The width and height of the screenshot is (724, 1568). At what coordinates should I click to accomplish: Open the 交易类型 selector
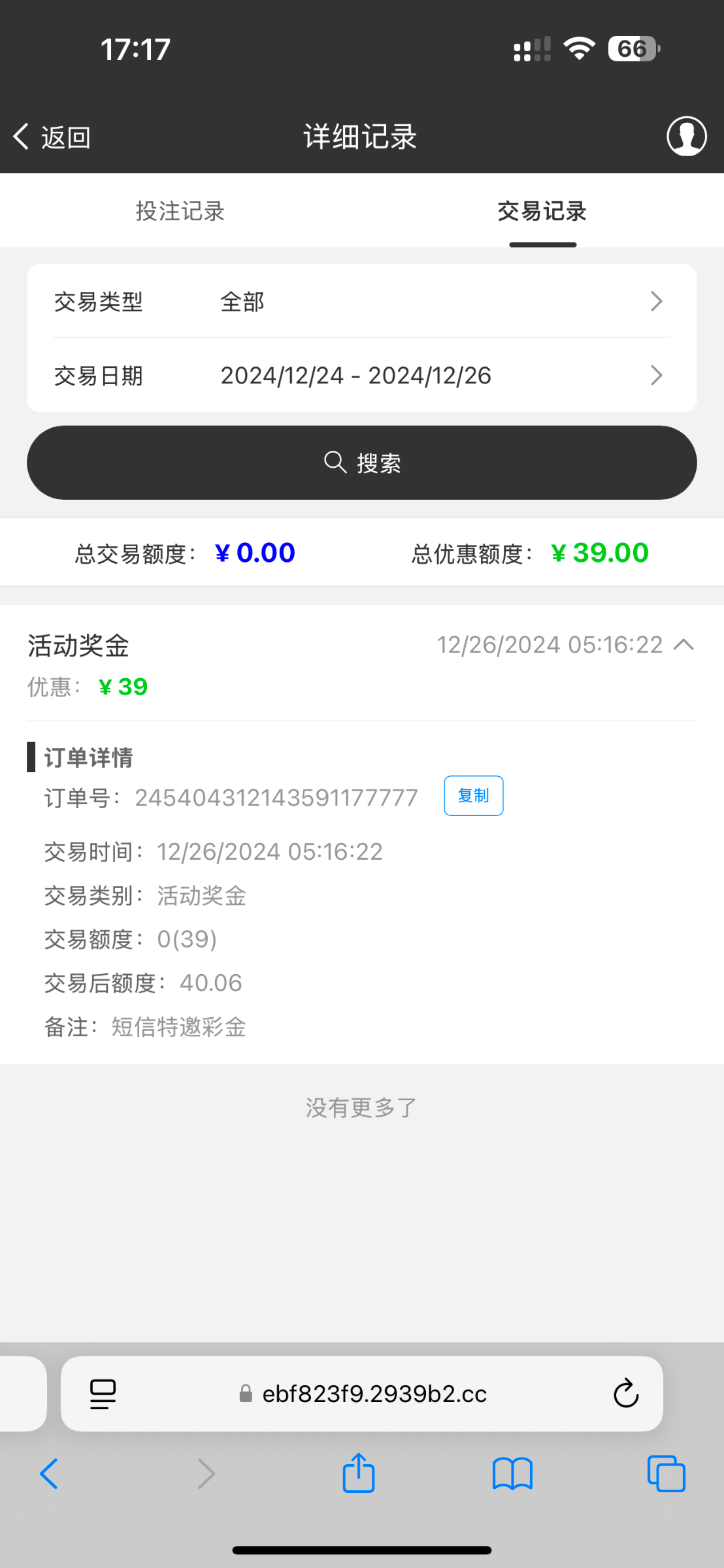coord(362,301)
